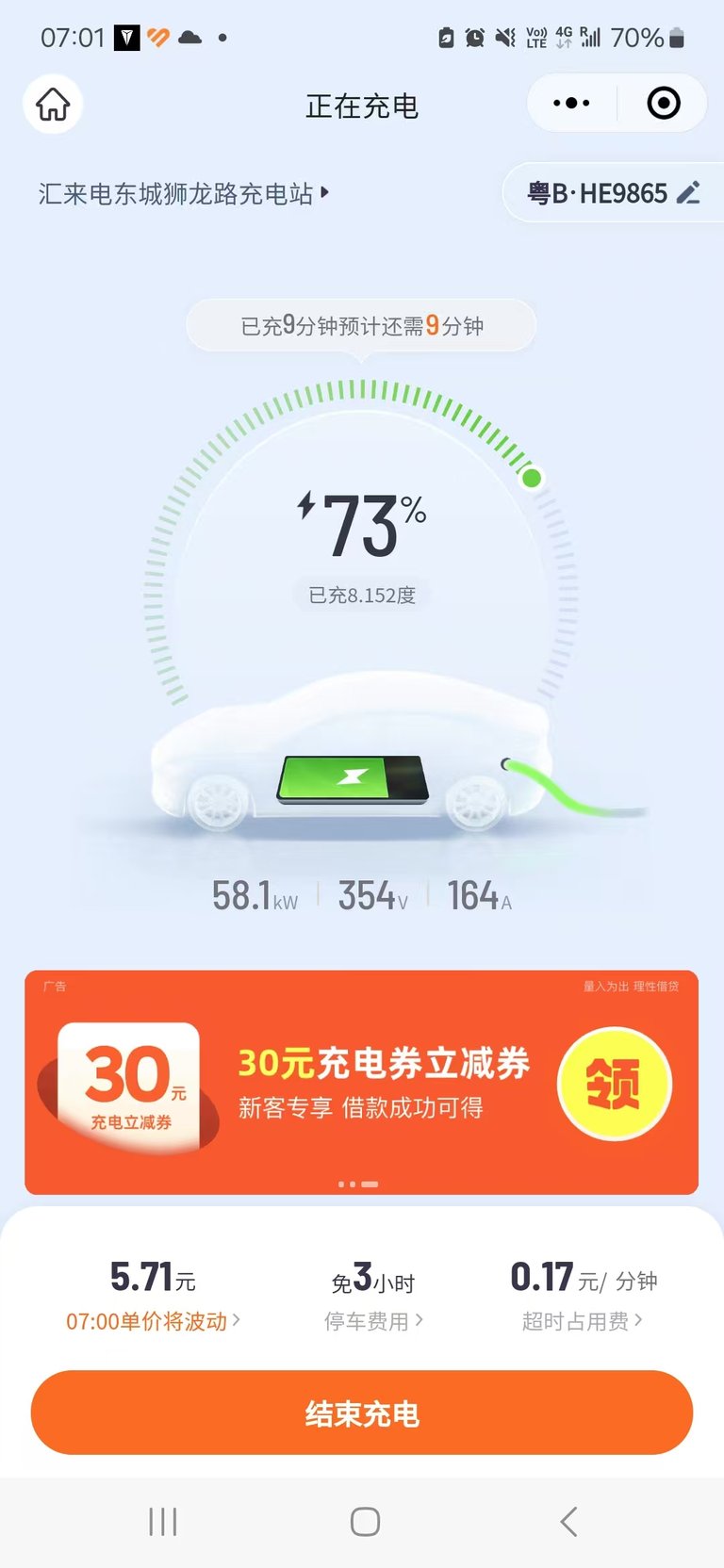
Task: Tap 结束充电 to stop charging
Action: 362,1413
